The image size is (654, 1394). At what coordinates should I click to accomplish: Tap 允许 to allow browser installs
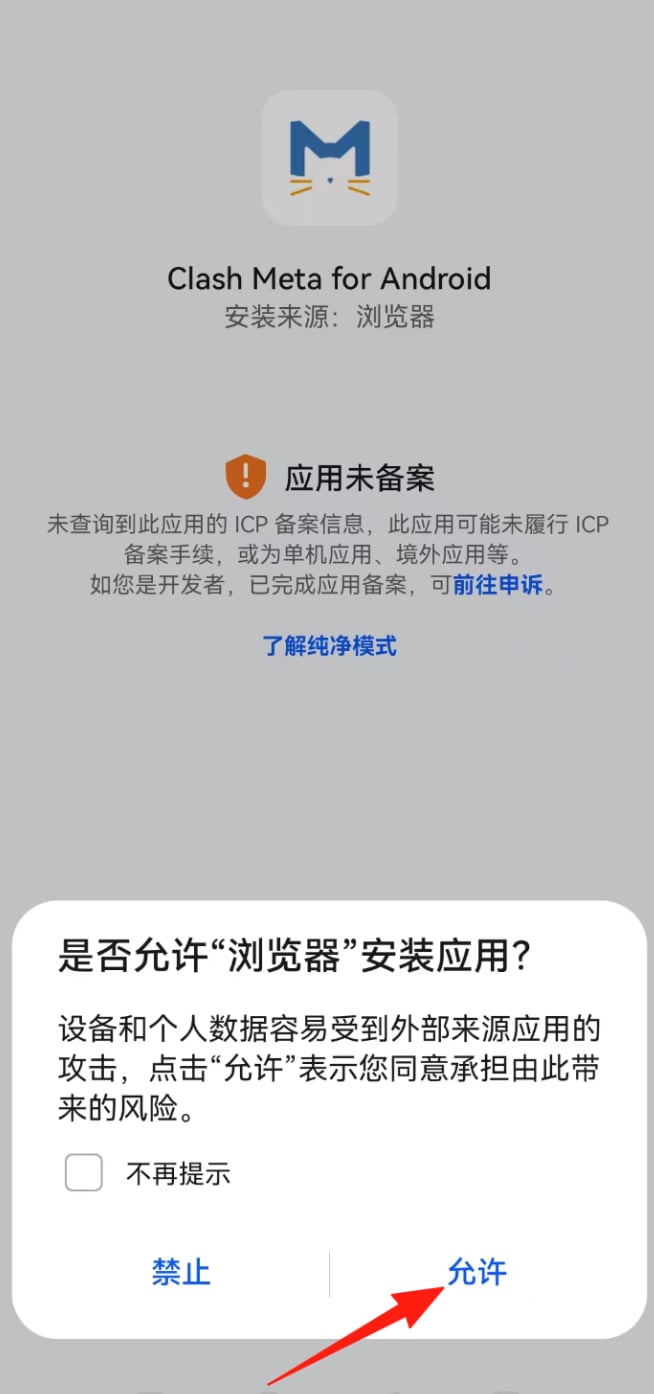pos(477,1272)
